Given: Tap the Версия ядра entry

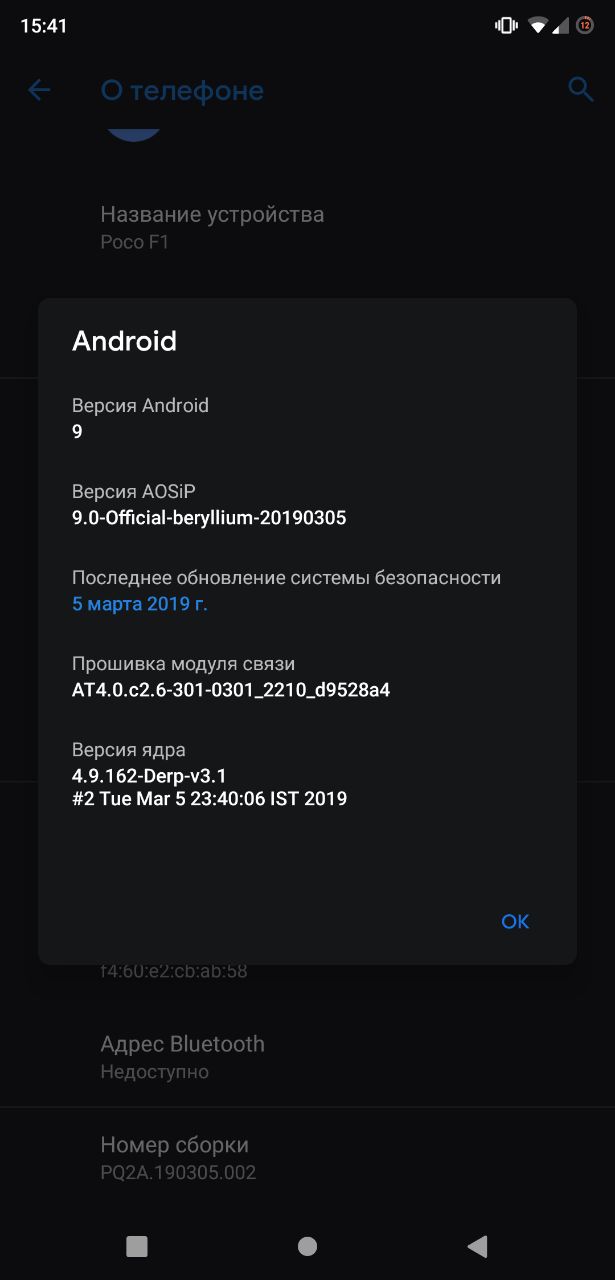Looking at the screenshot, I should [307, 774].
